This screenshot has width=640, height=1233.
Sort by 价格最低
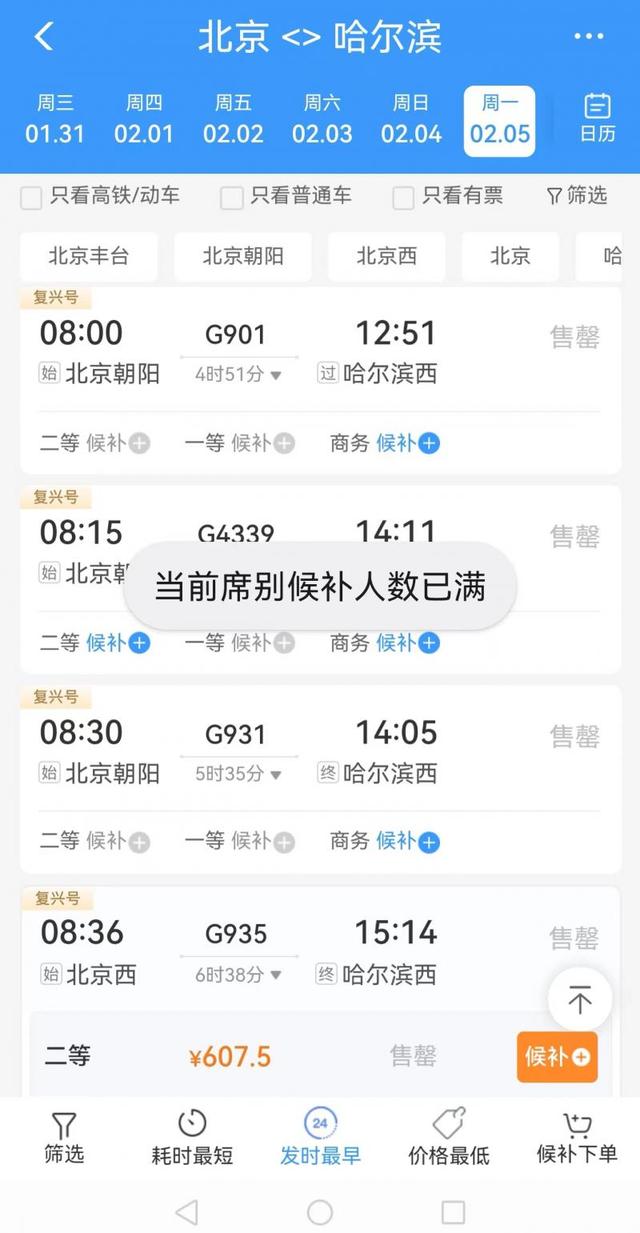coord(449,1138)
